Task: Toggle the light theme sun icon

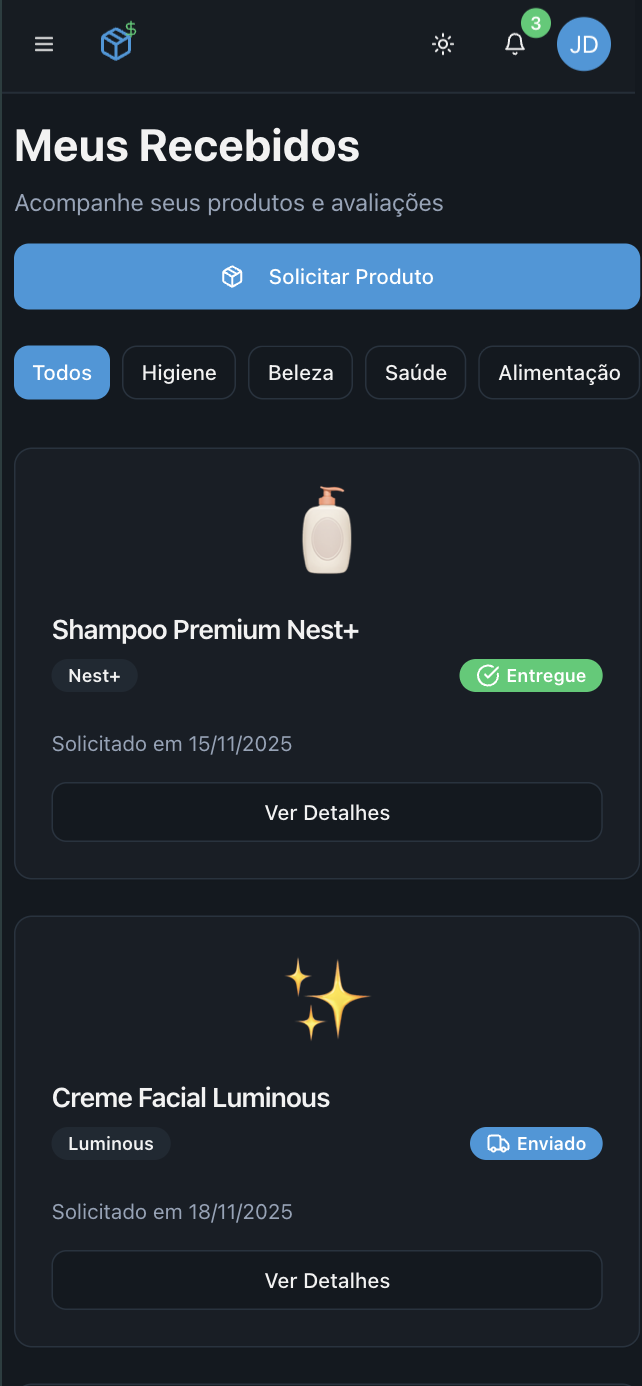Action: coord(443,44)
